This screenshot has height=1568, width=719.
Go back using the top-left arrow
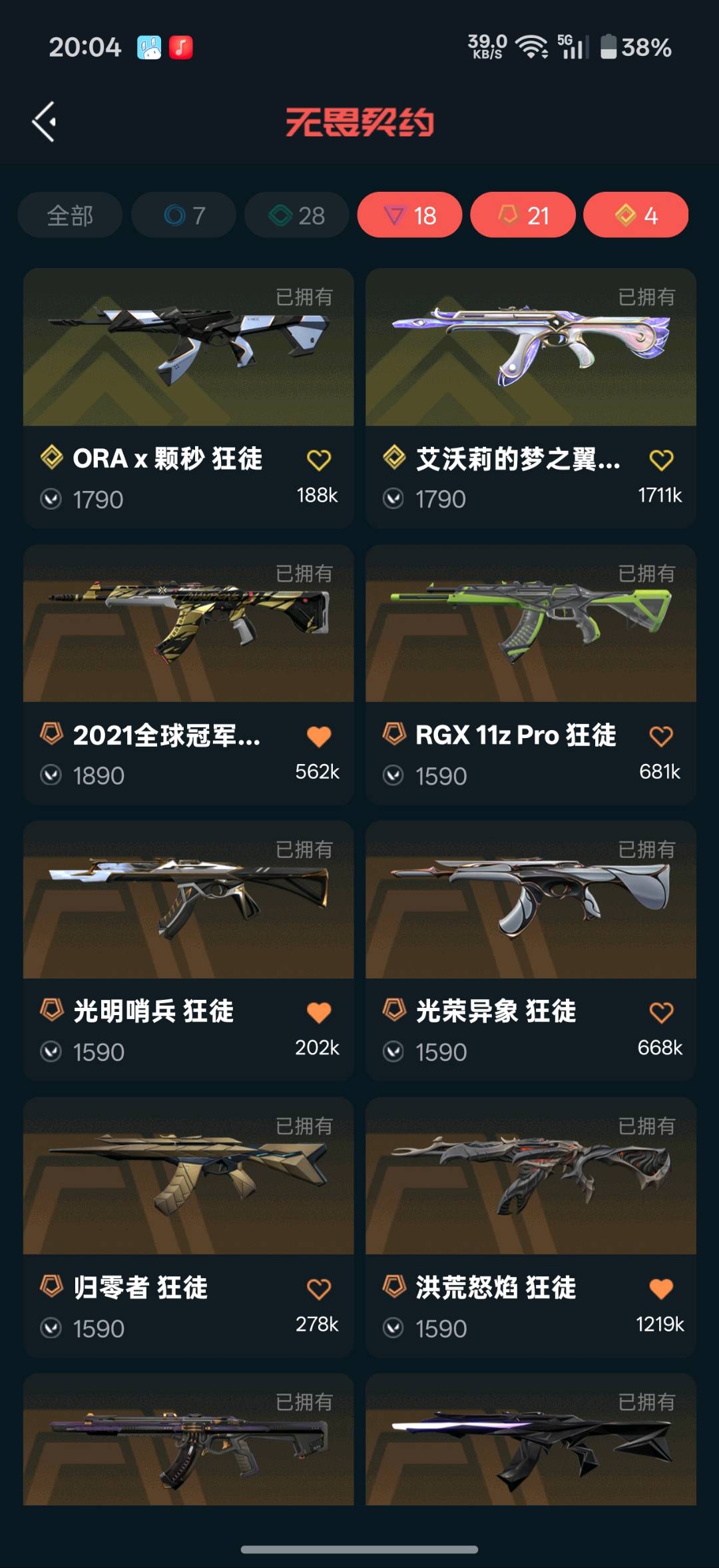(x=44, y=122)
